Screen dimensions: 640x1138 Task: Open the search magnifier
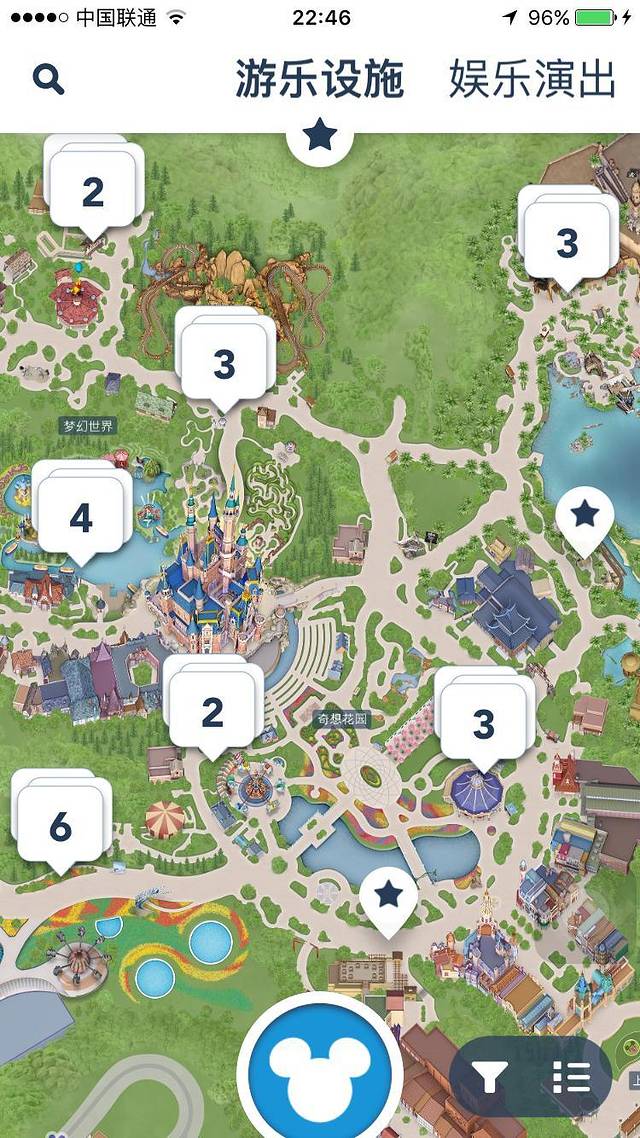coord(48,79)
